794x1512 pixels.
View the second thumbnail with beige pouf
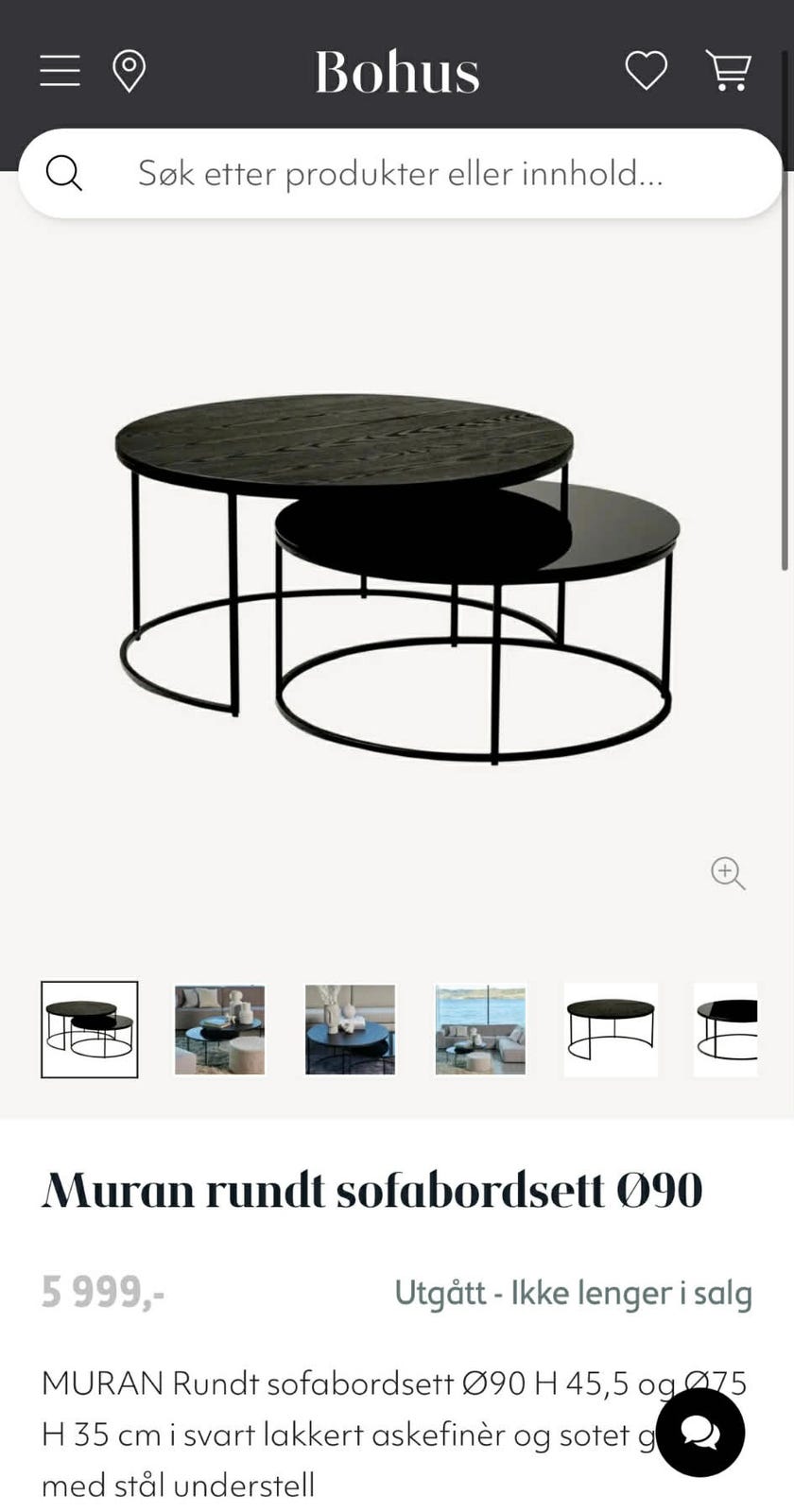pos(219,1029)
